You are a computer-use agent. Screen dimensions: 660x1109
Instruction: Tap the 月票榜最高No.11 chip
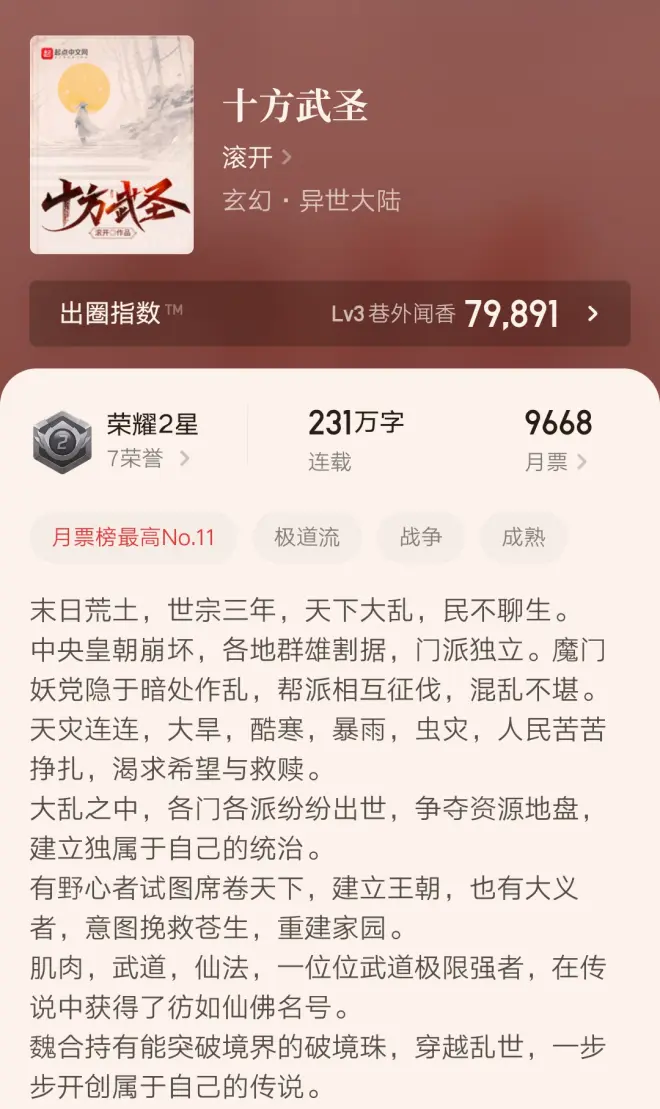133,538
